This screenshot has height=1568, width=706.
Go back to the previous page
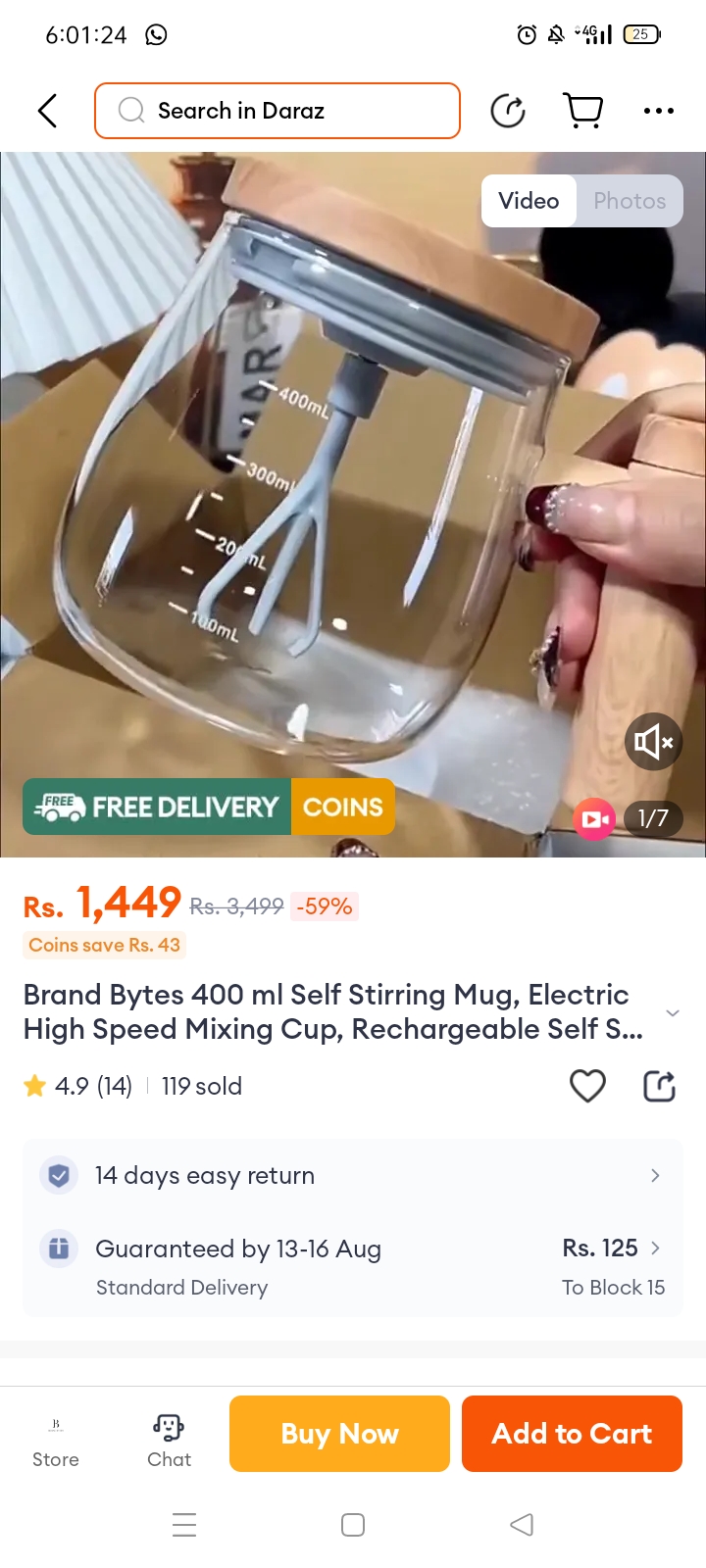coord(47,111)
